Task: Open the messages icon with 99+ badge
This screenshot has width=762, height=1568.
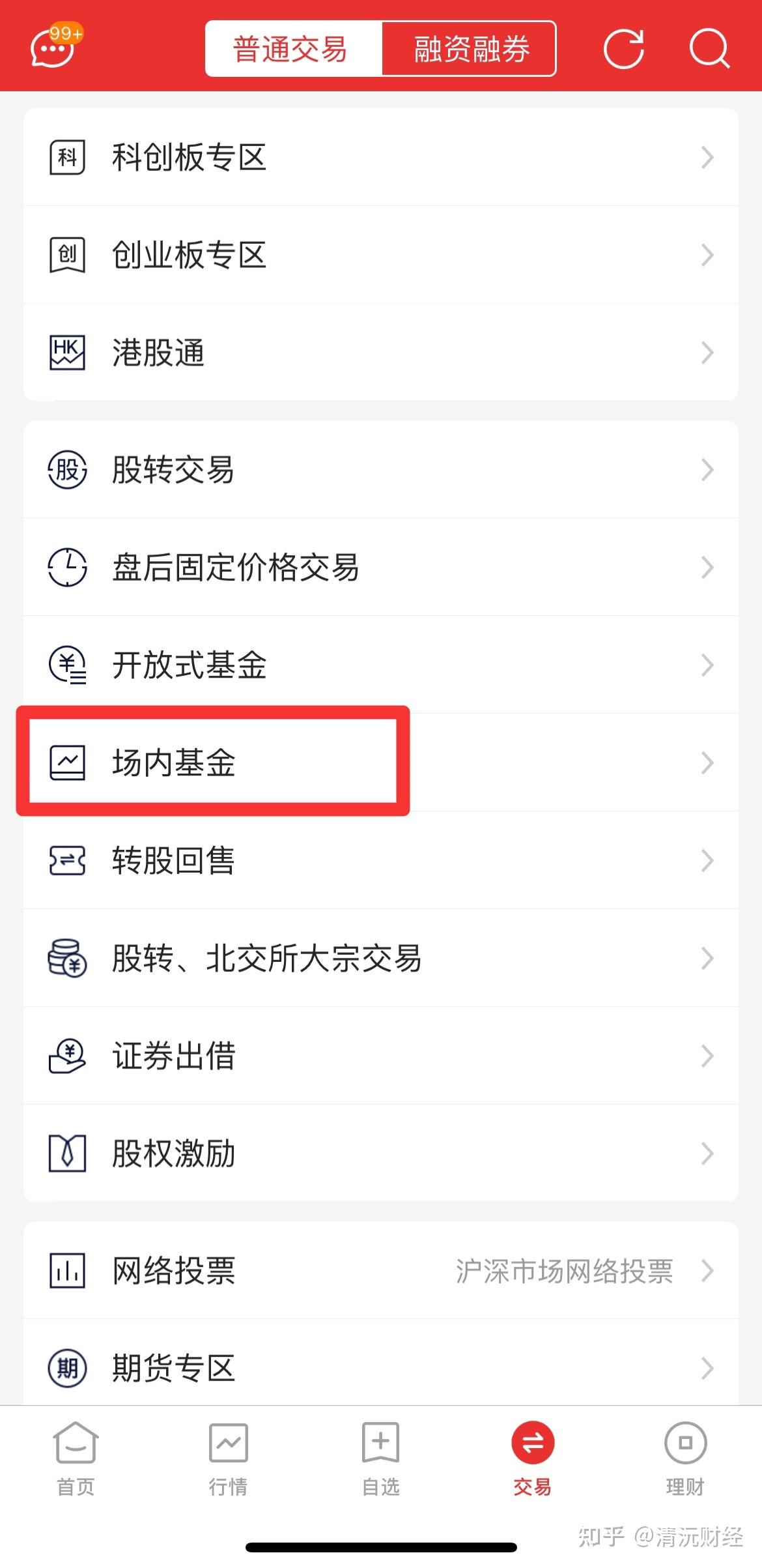Action: click(x=55, y=47)
